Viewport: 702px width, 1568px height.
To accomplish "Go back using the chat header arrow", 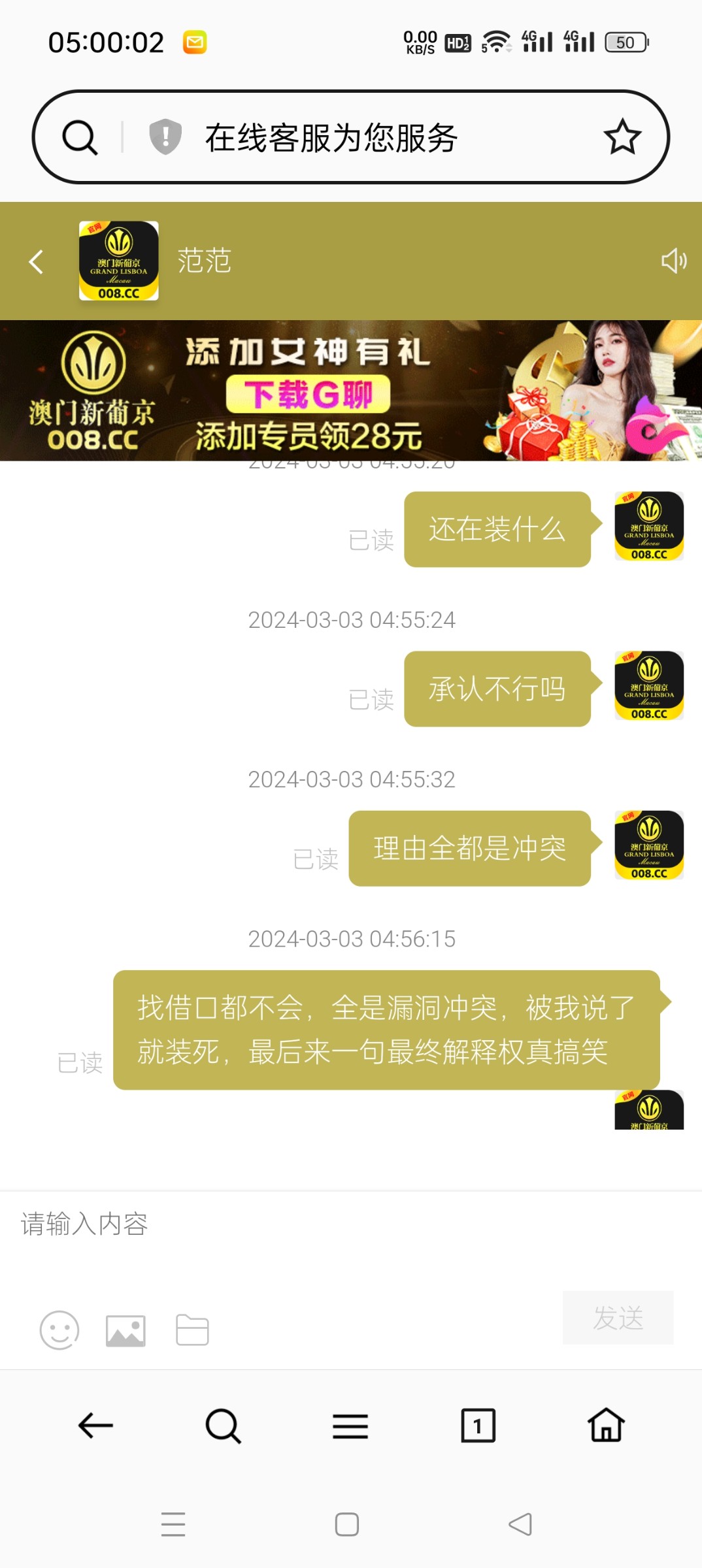I will (37, 261).
